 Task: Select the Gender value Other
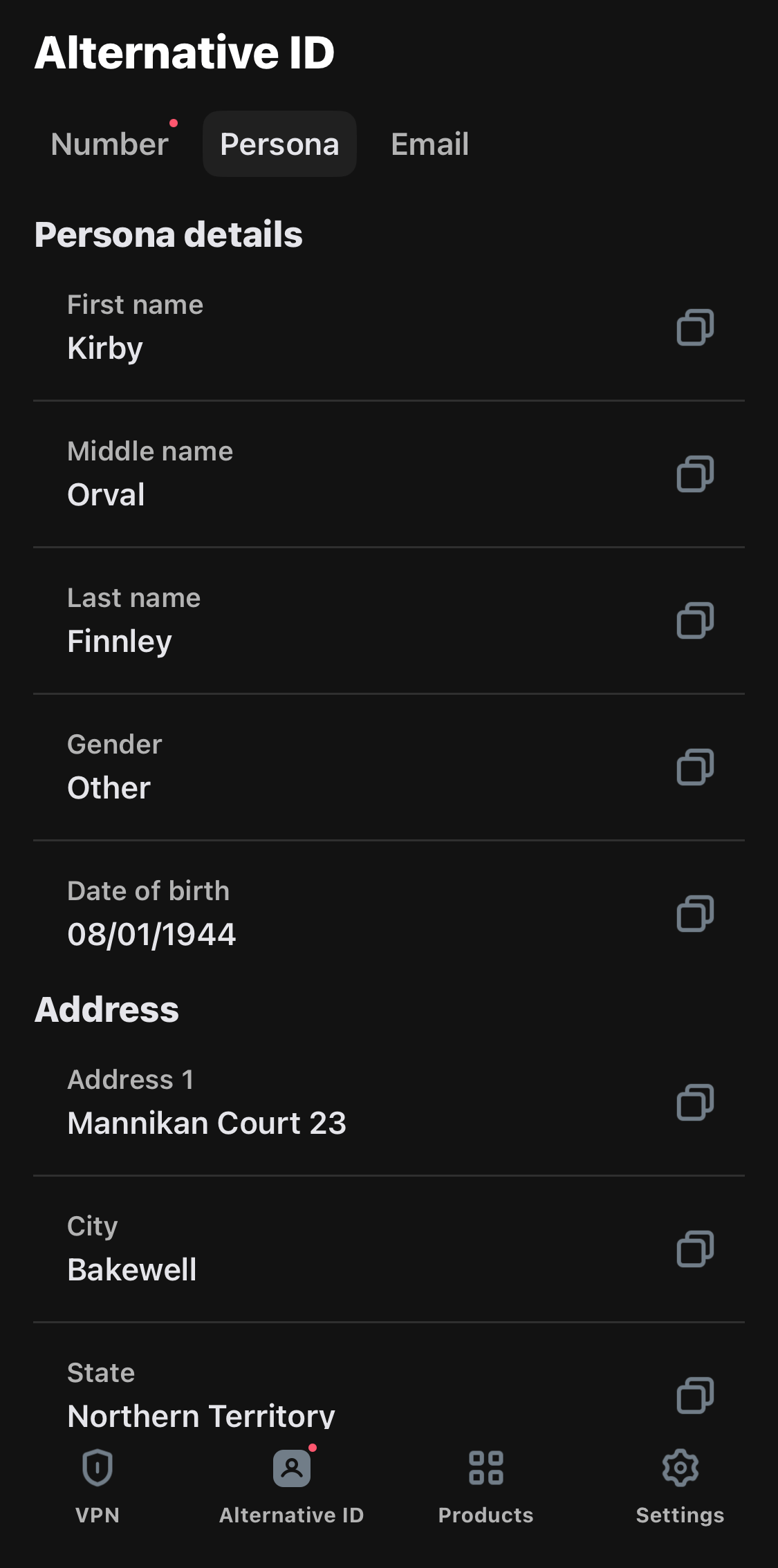[x=109, y=787]
